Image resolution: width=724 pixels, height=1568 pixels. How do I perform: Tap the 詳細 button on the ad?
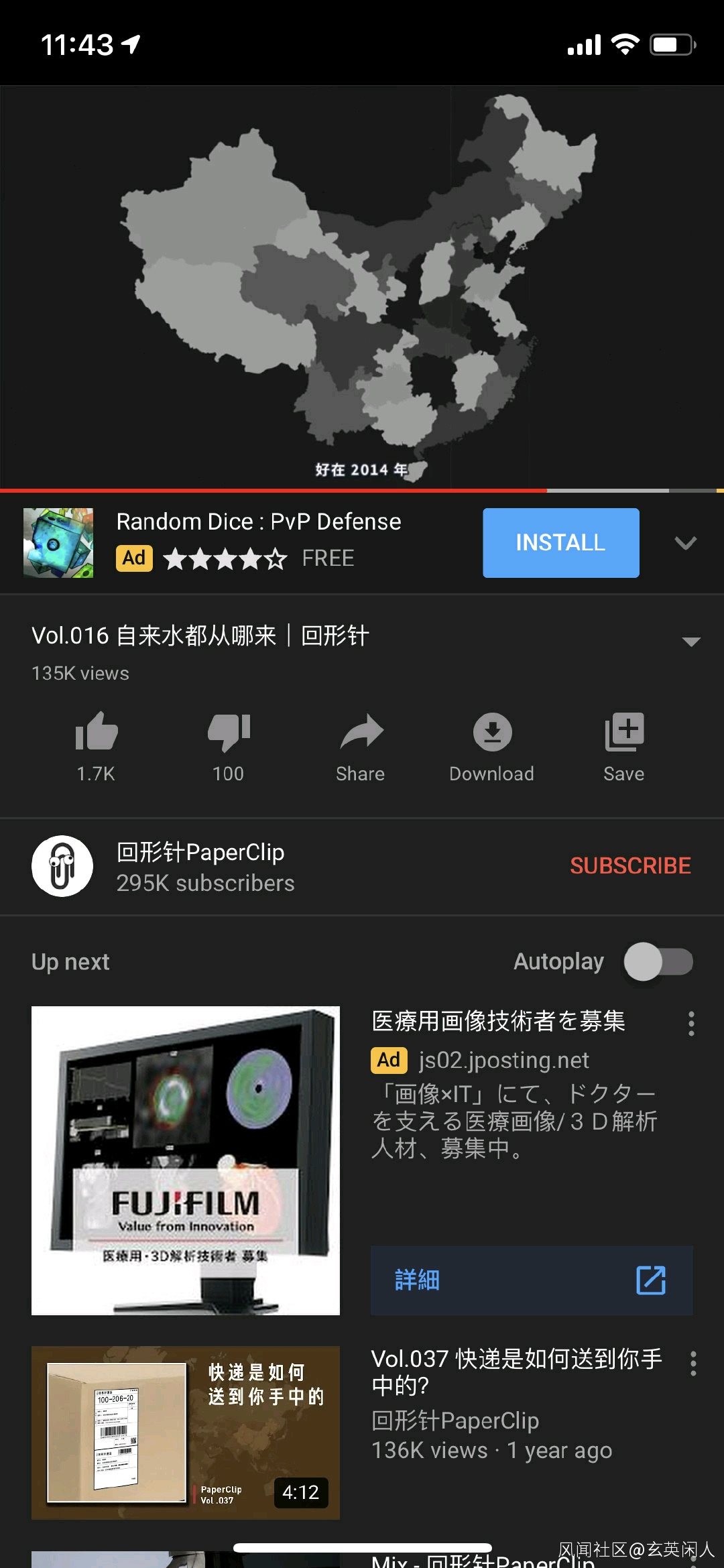click(x=531, y=1280)
